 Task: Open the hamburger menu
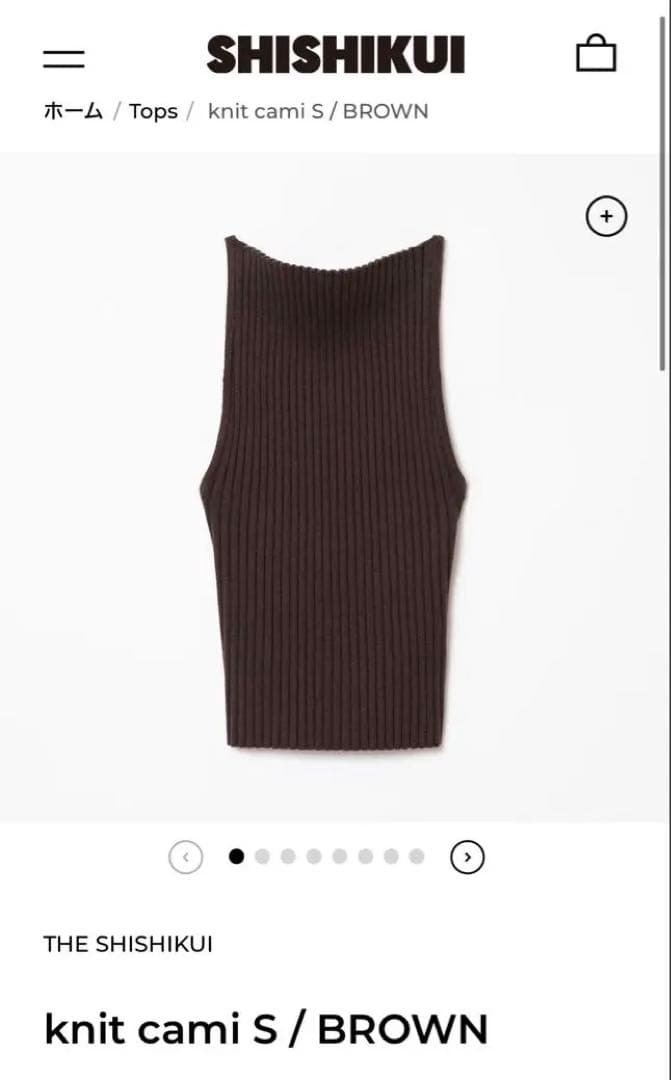point(64,58)
